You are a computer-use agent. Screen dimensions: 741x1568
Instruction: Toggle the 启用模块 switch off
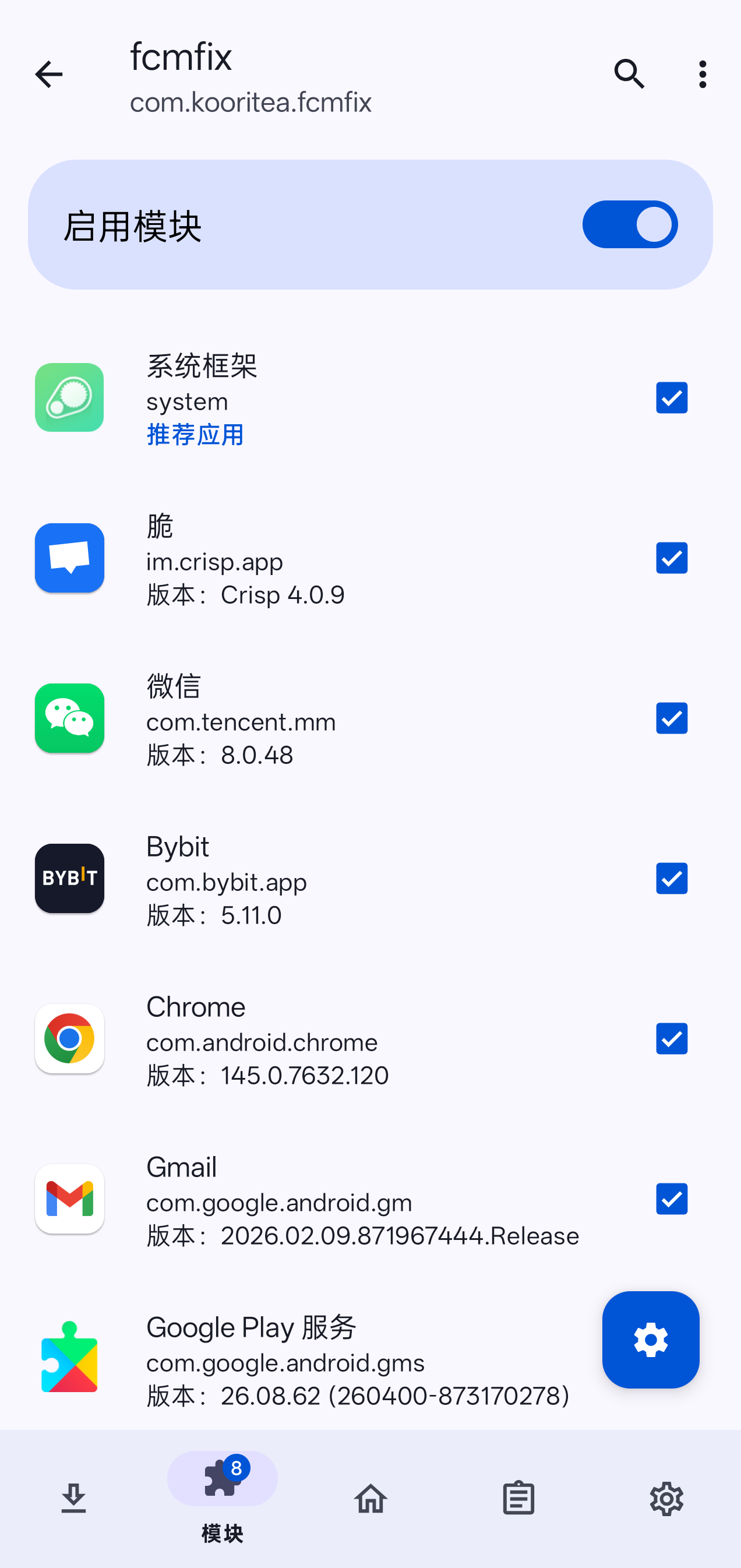pos(630,224)
